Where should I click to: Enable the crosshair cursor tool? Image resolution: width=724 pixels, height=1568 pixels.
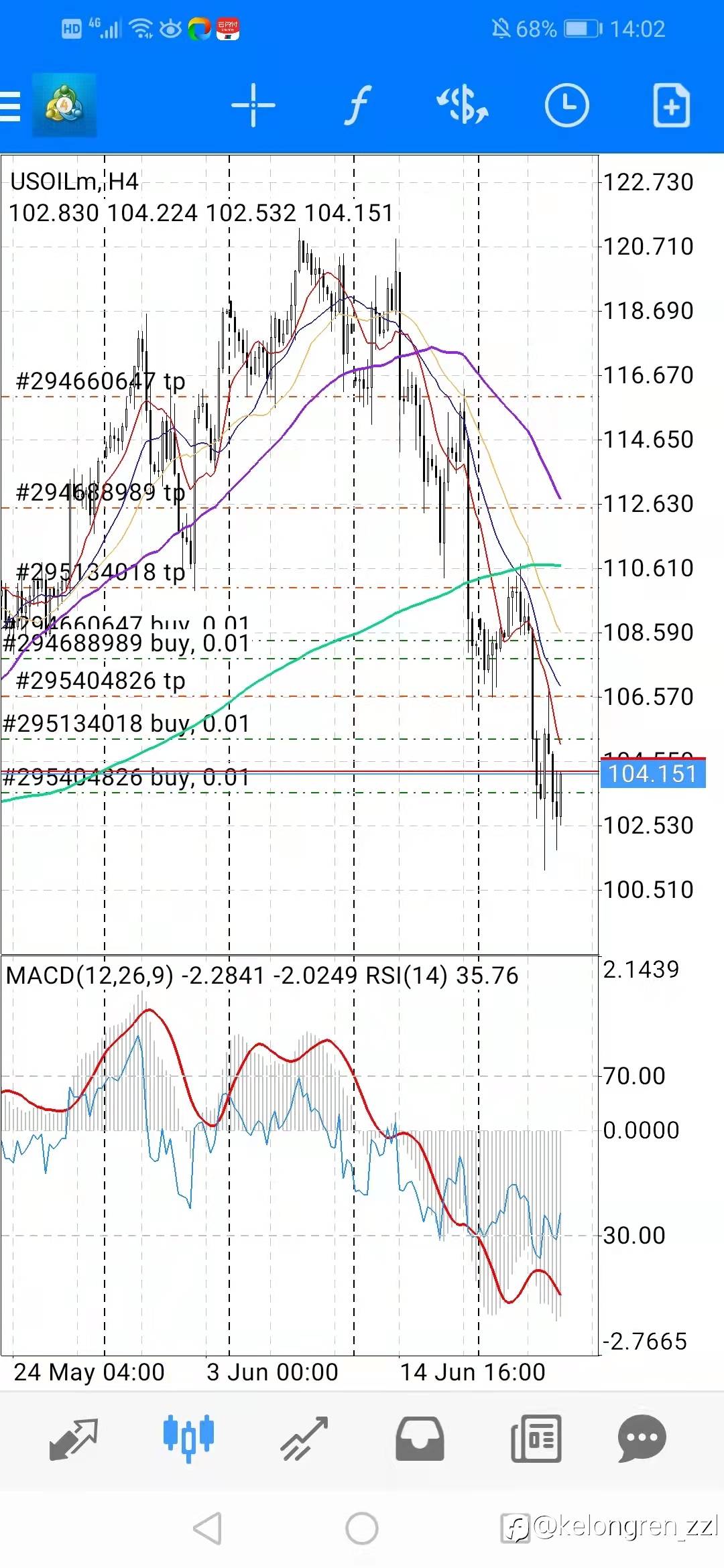click(253, 105)
